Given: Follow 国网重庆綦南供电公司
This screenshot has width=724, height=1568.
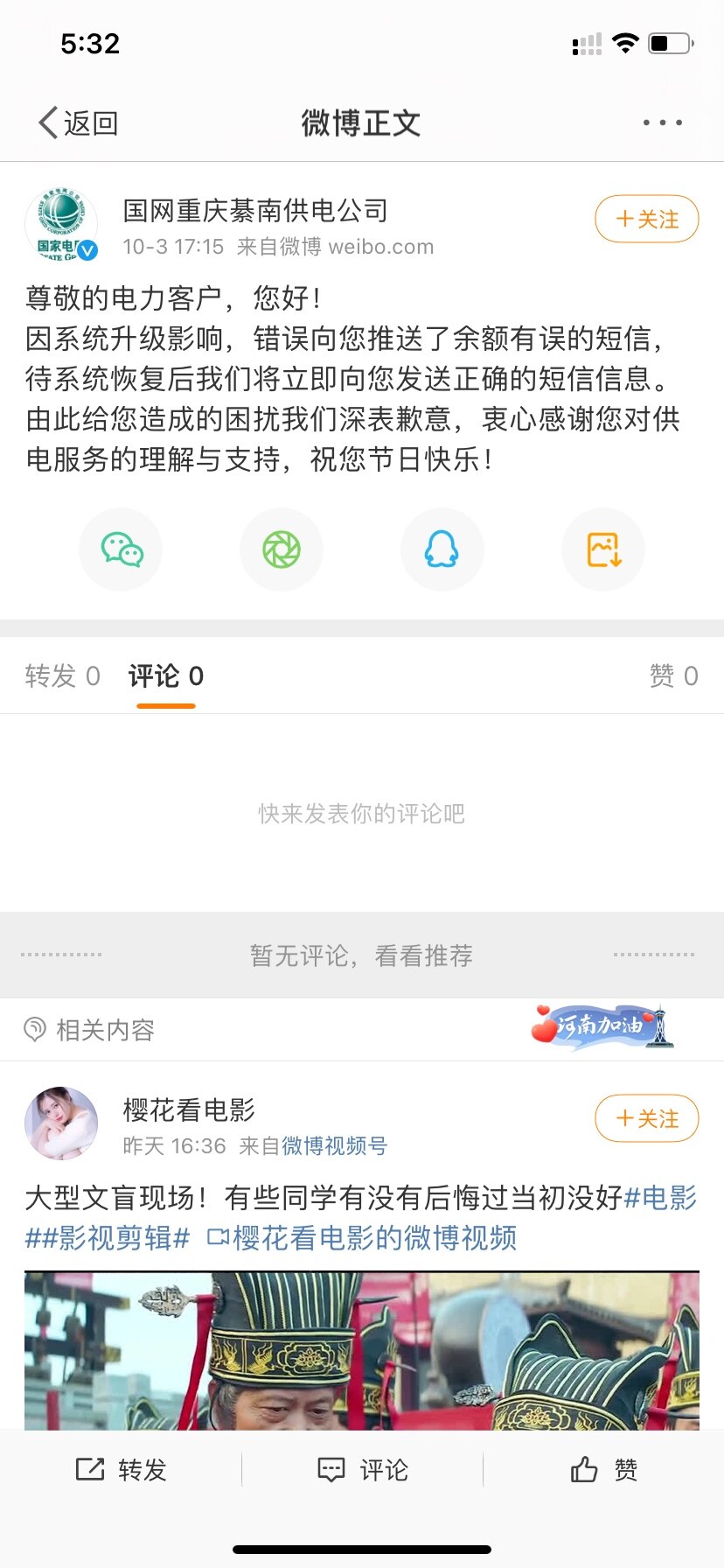Looking at the screenshot, I should [646, 219].
